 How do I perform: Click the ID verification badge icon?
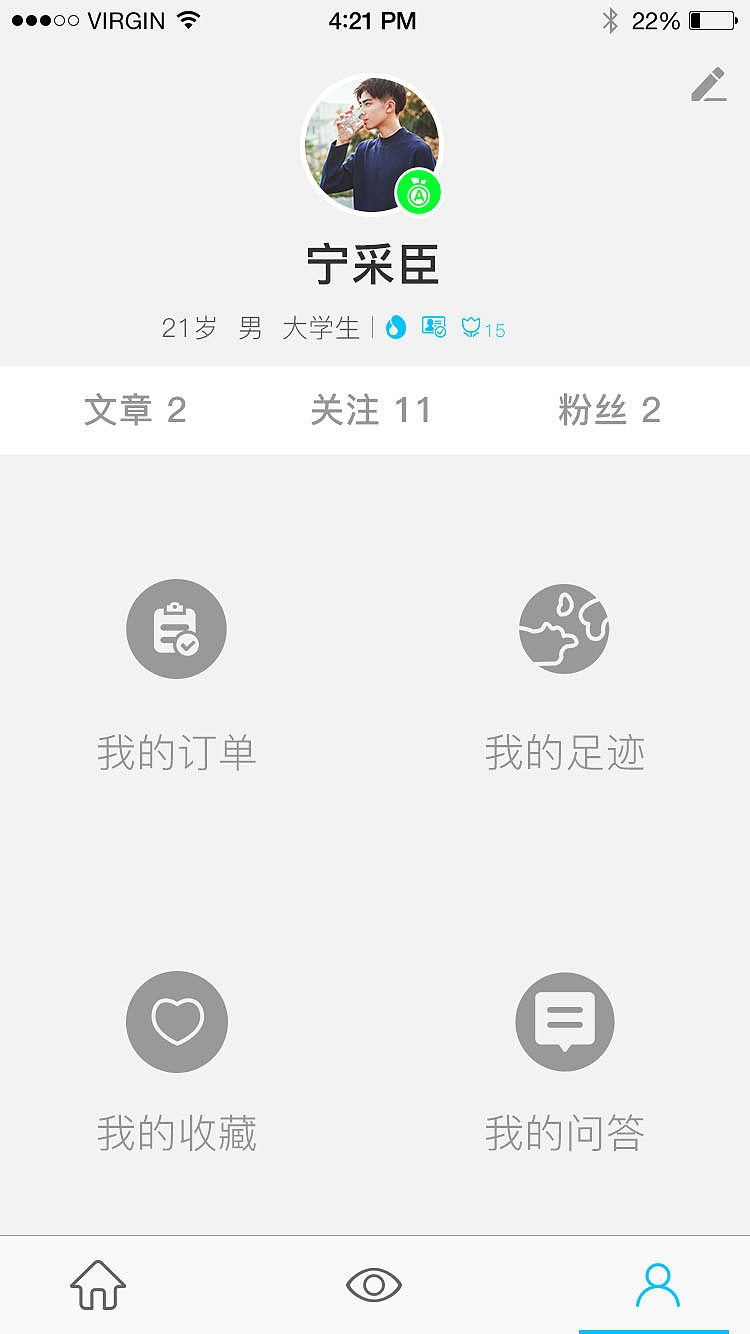pyautogui.click(x=434, y=326)
